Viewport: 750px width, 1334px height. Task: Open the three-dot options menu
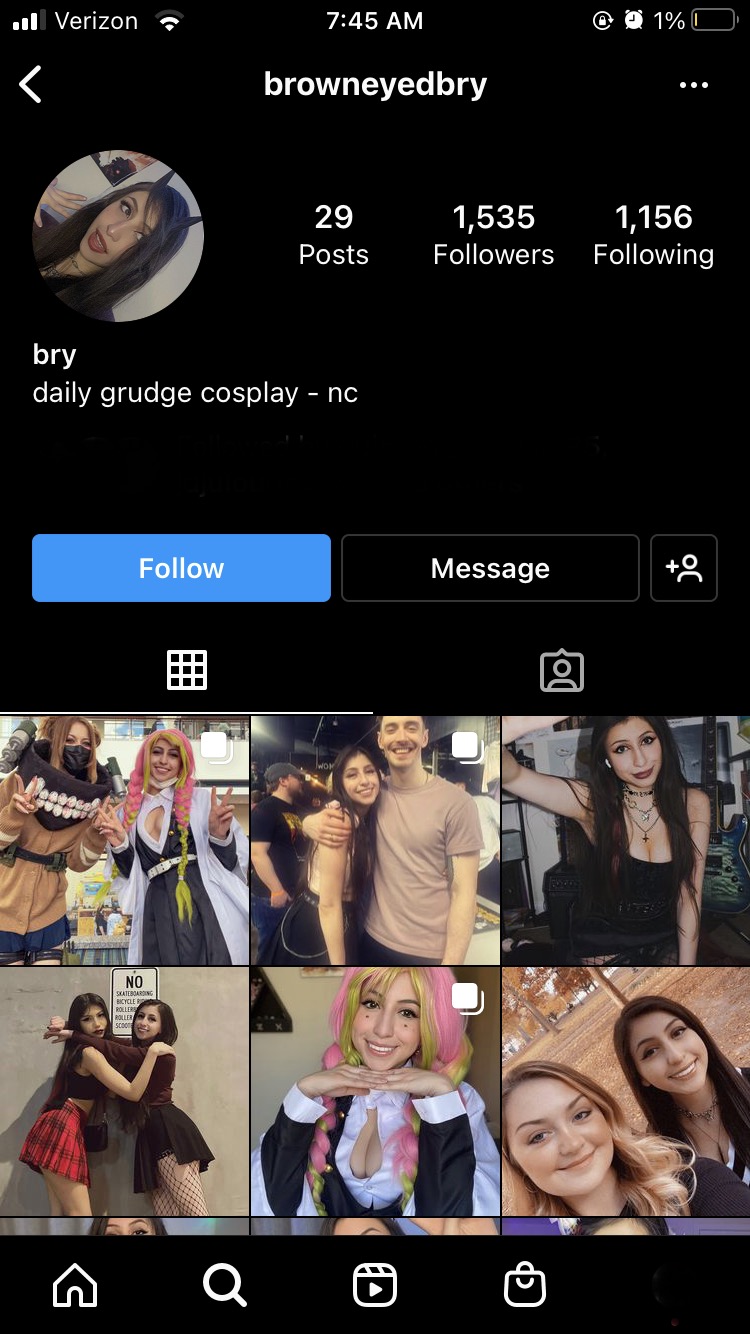coord(693,85)
